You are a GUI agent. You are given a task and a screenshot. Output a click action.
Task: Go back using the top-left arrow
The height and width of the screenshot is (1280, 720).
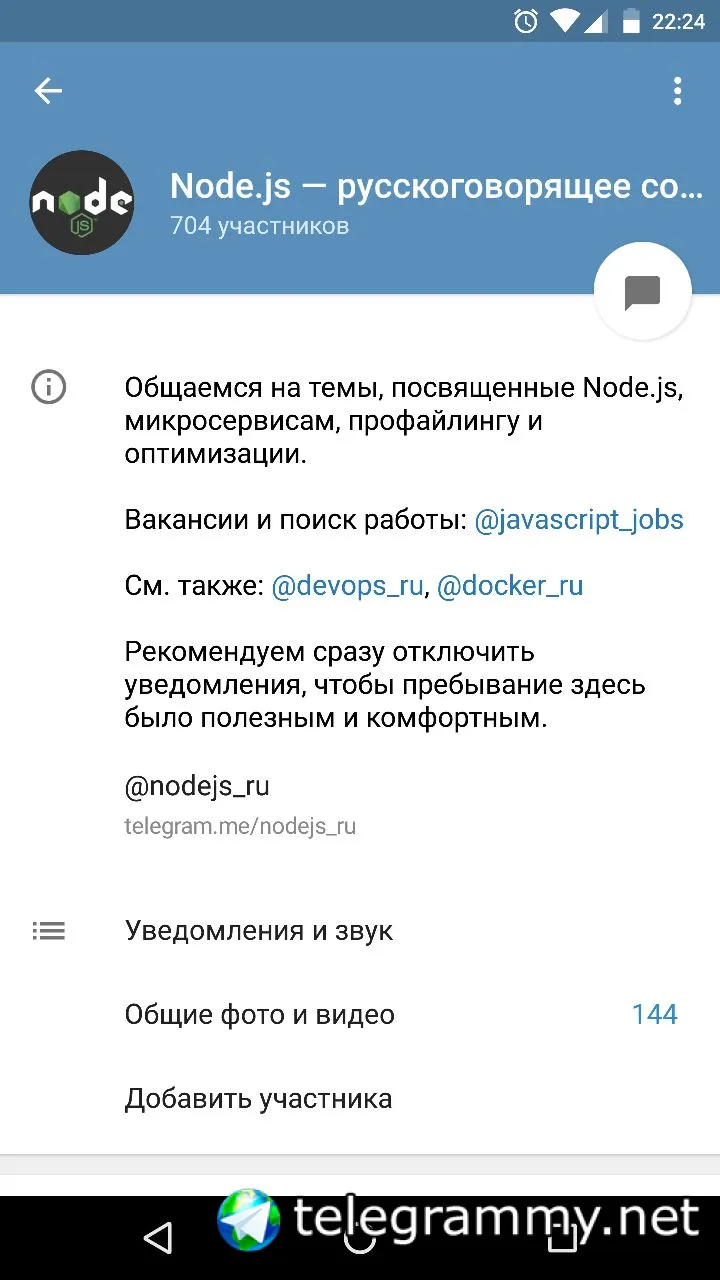(x=48, y=91)
